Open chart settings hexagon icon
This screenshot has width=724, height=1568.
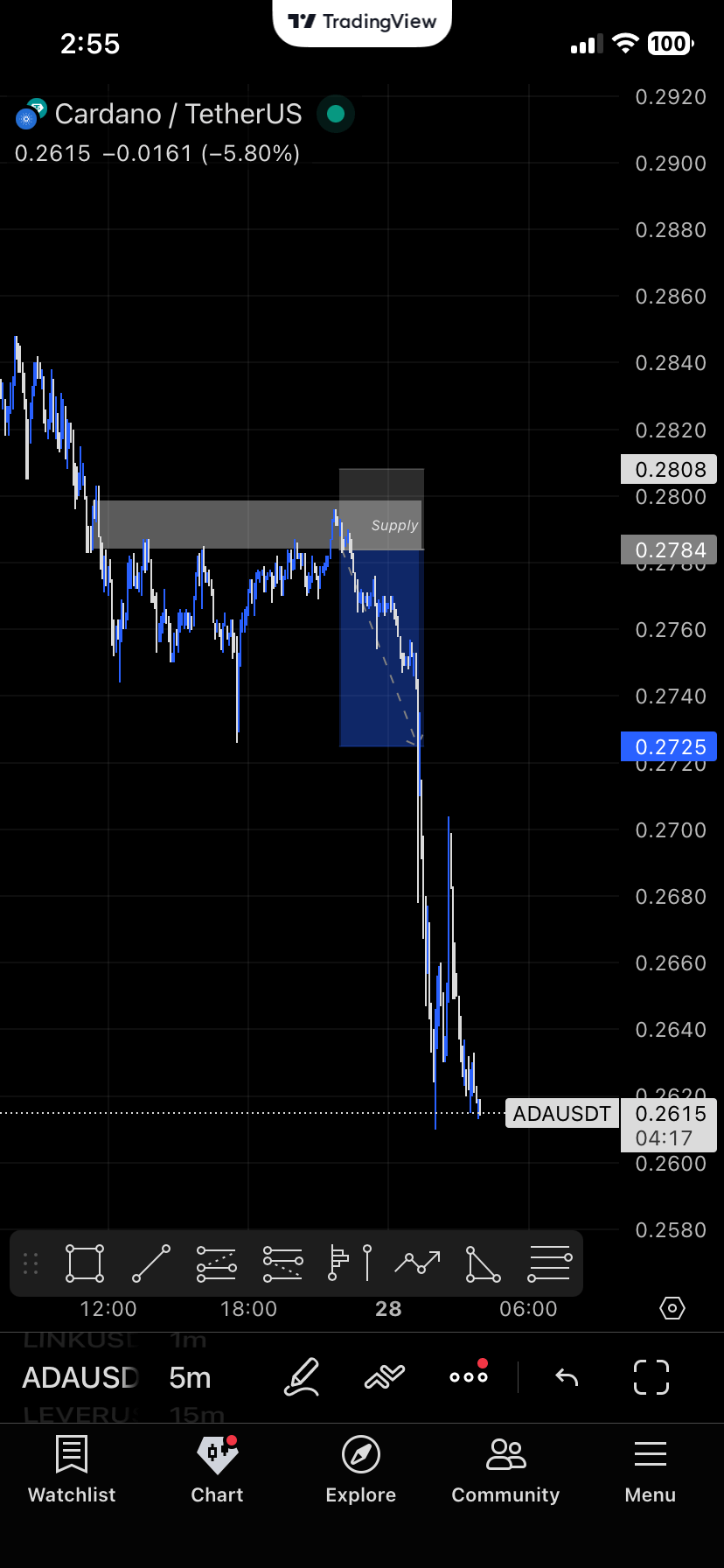tap(672, 1308)
